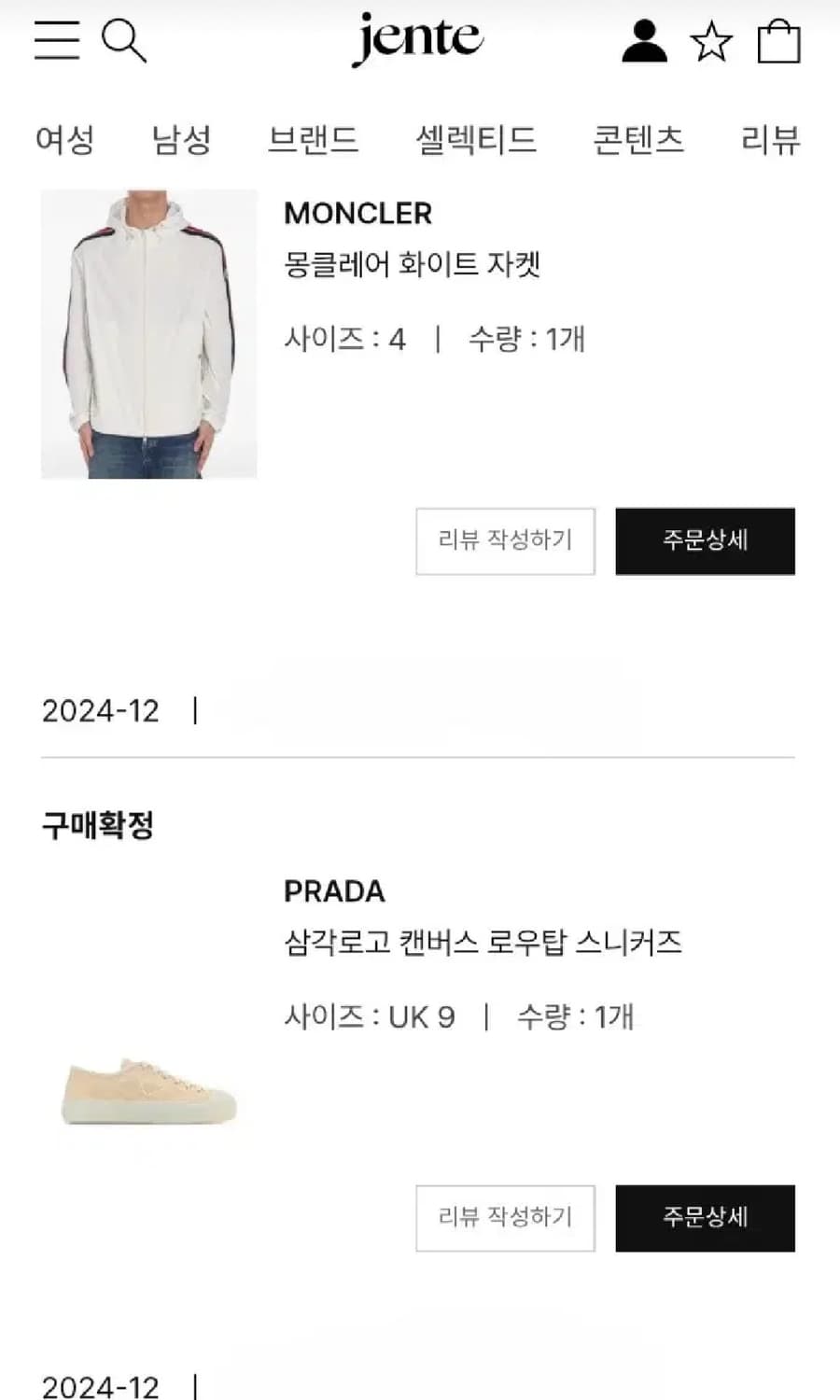Select the PRADA brand name text
840x1400 pixels.
[x=333, y=892]
